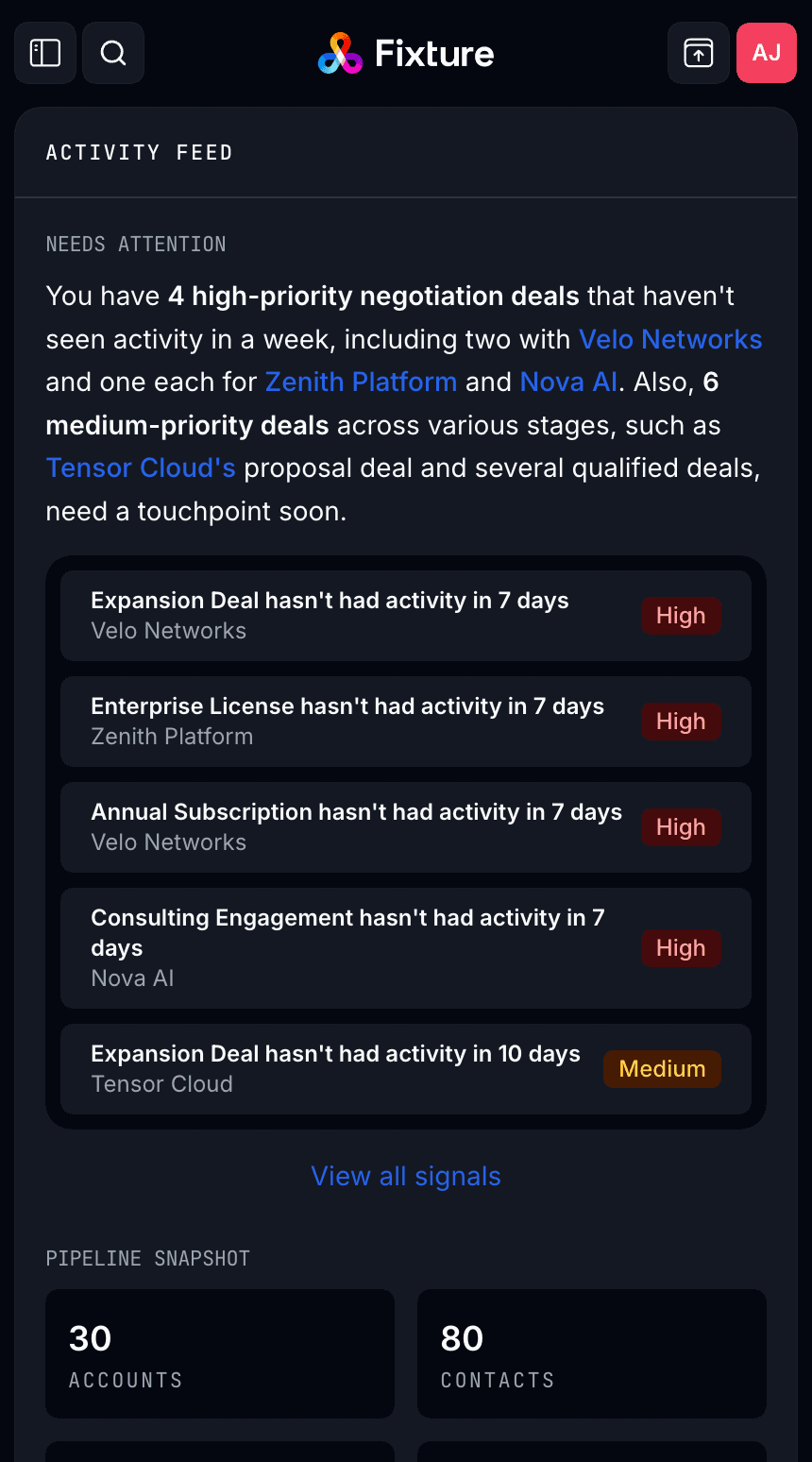This screenshot has width=812, height=1462.
Task: Click the 30 Accounts stat card
Action: (219, 1353)
